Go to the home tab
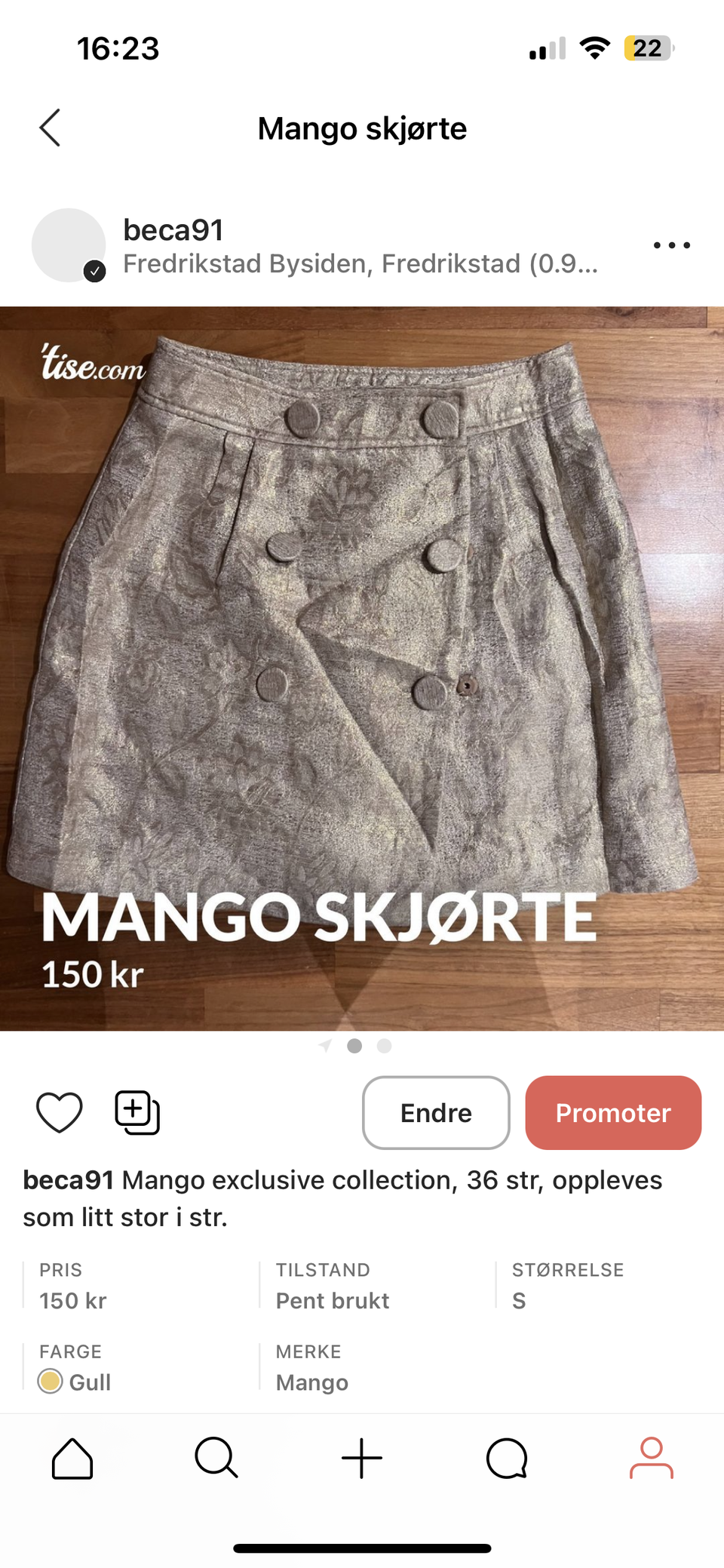The image size is (724, 1568). [72, 1458]
